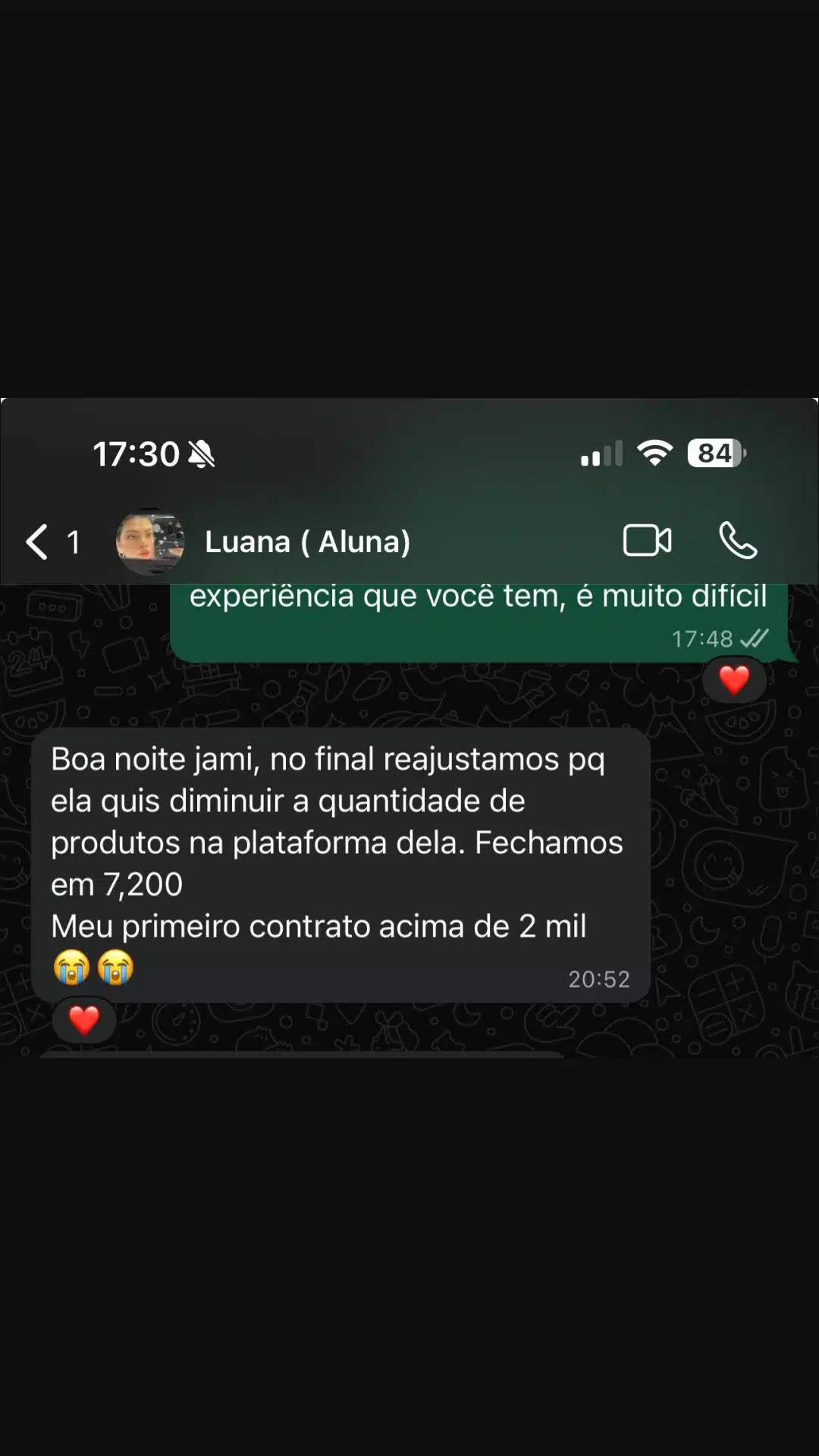
Task: Tap the cellular signal bars icon
Action: 600,453
